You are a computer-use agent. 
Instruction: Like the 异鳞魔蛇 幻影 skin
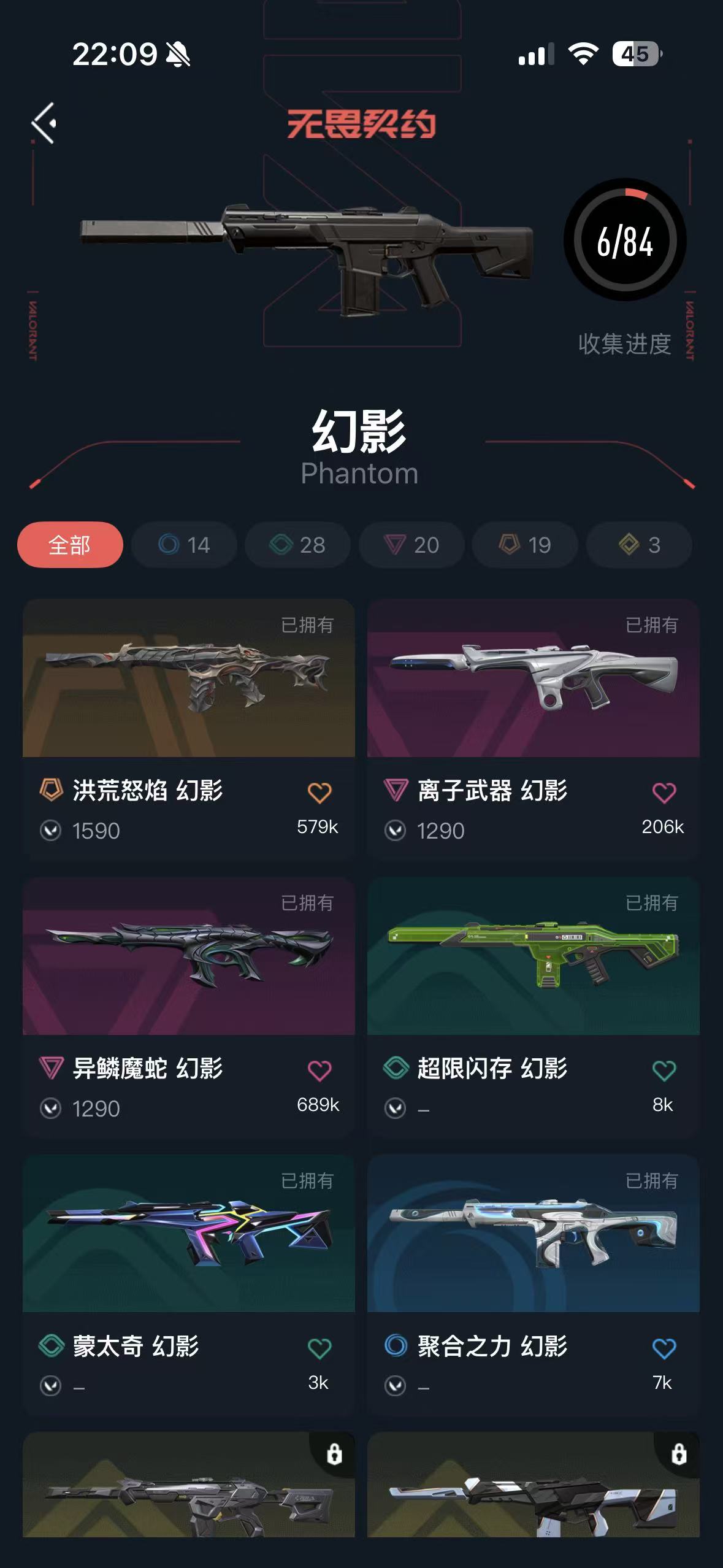[319, 1070]
